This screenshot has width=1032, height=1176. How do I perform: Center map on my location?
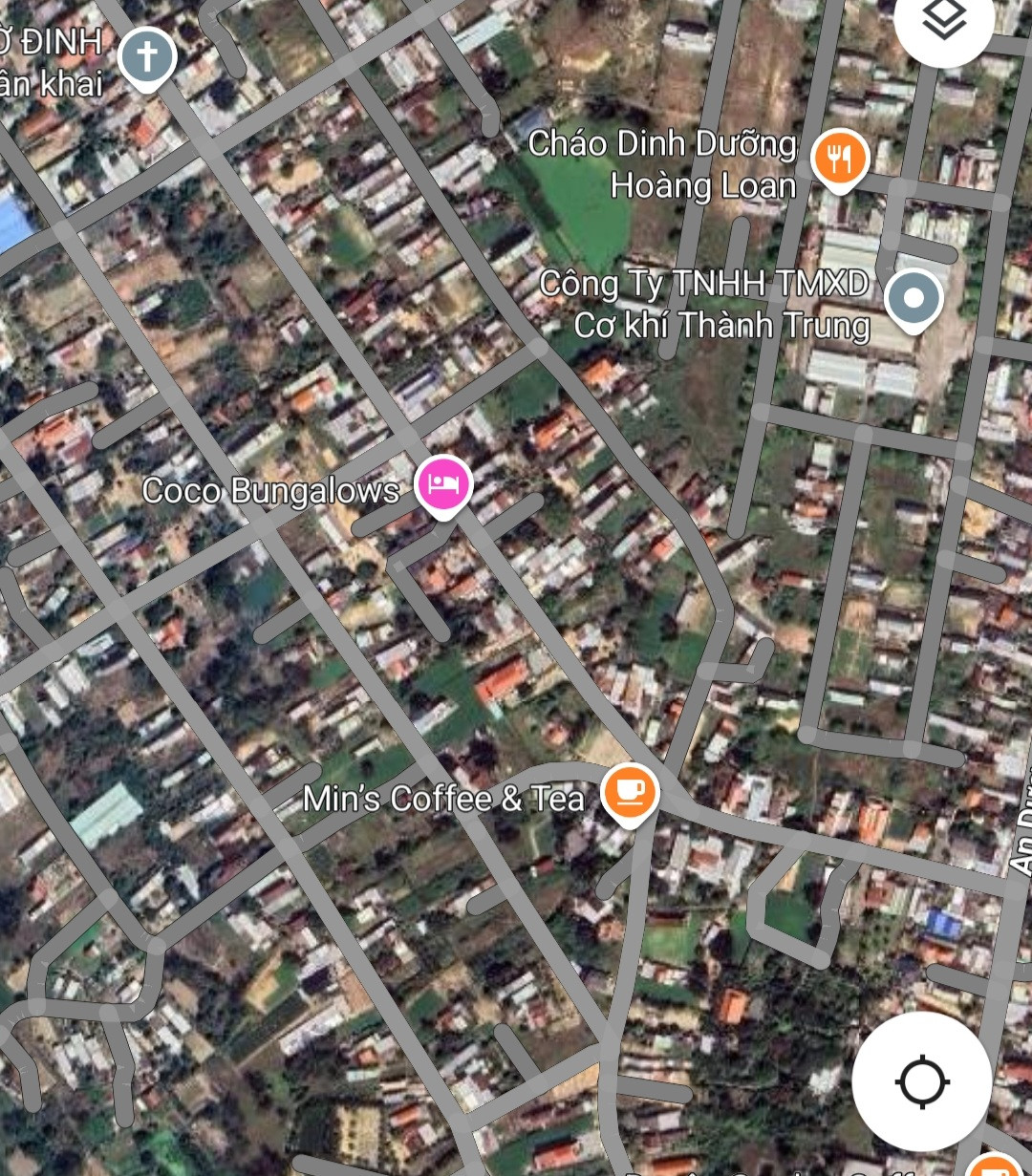(921, 1081)
